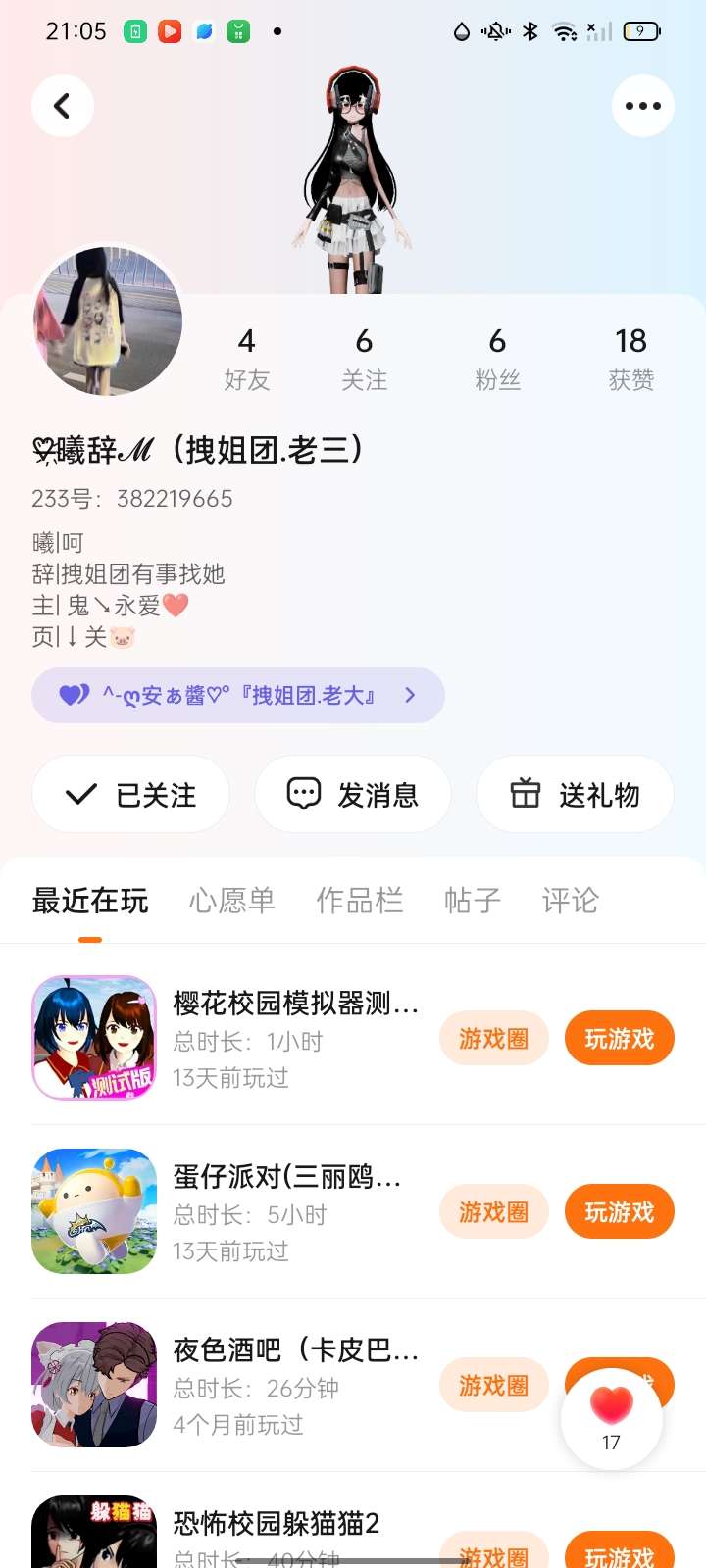Viewport: 706px width, 1568px height.
Task: Open the 拽姐团.老大 partner banner
Action: click(x=238, y=696)
